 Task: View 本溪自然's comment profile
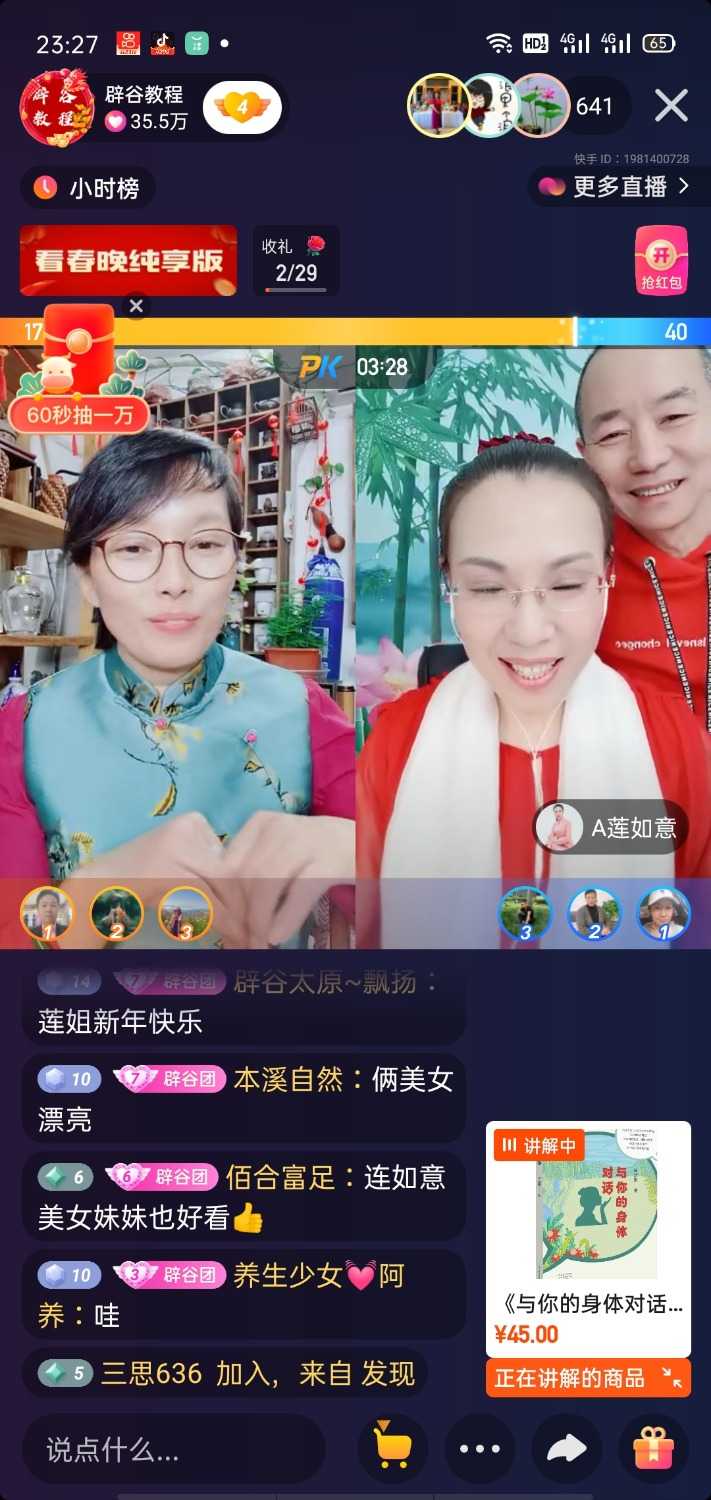pos(287,1079)
